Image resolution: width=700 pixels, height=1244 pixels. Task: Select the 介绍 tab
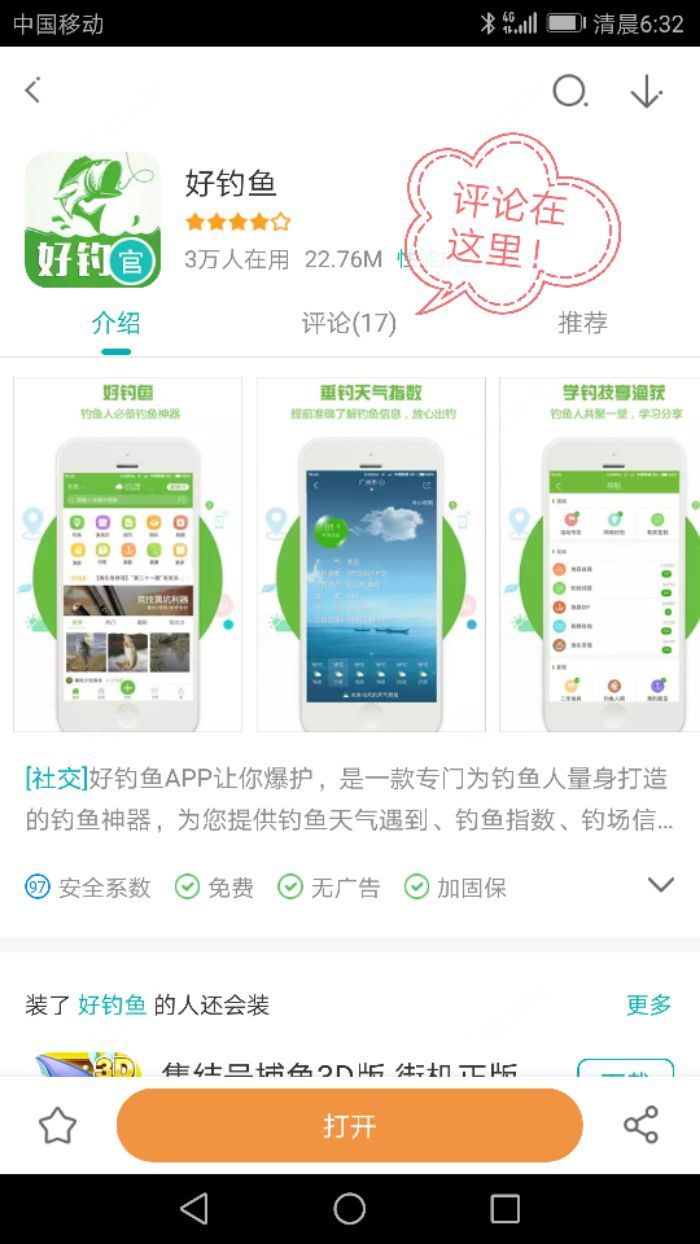click(x=116, y=323)
